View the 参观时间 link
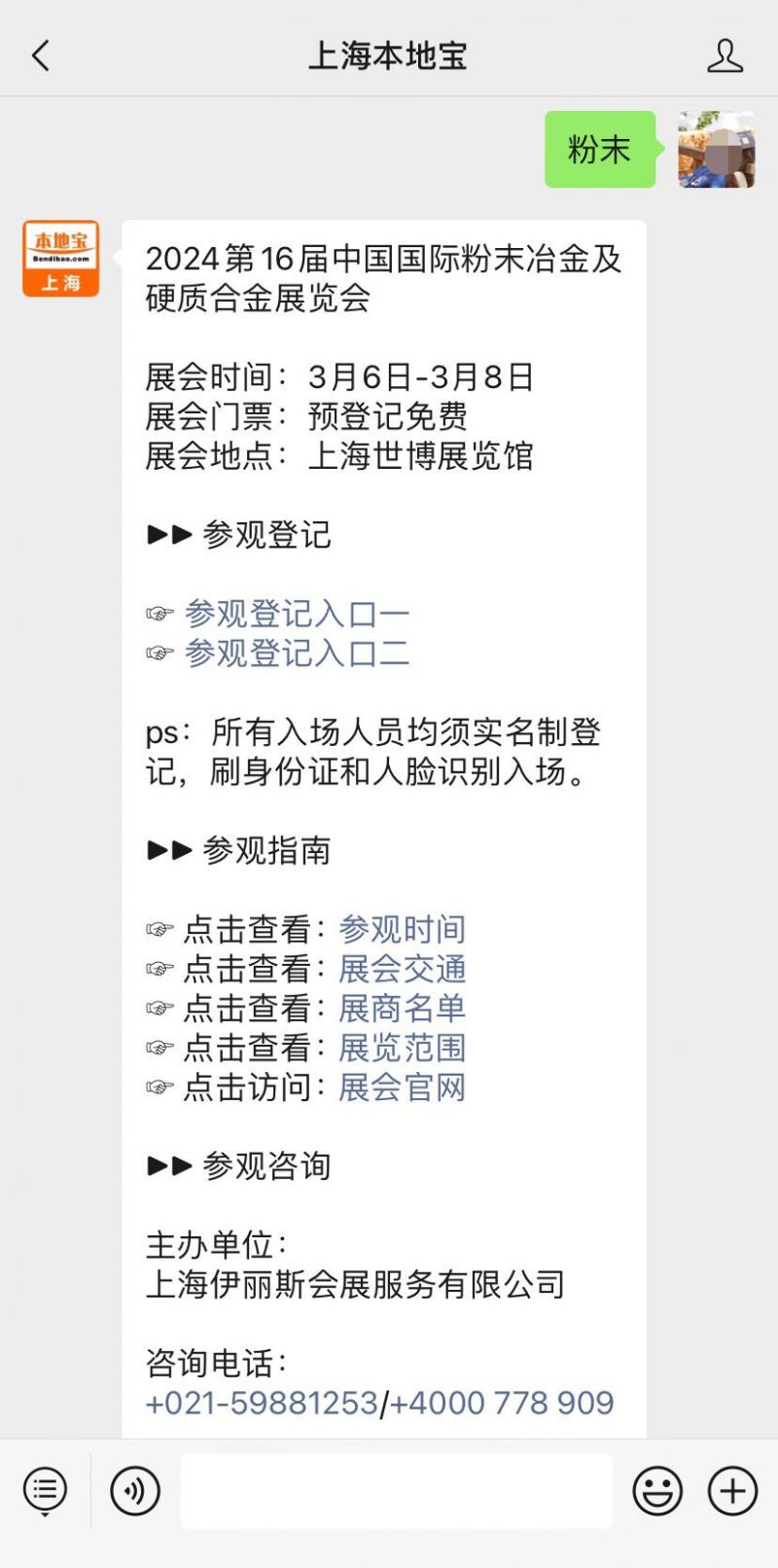 [402, 929]
